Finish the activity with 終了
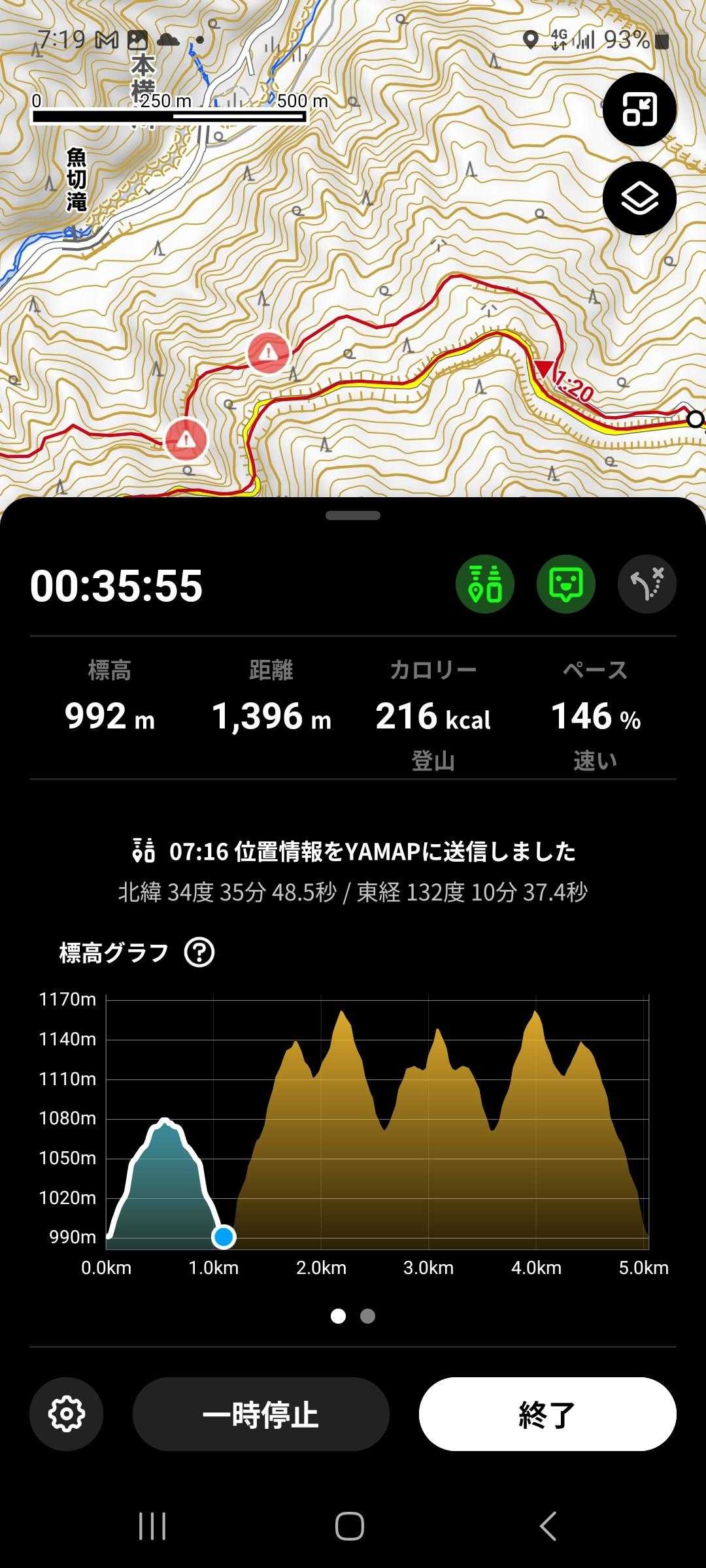 [x=547, y=1414]
